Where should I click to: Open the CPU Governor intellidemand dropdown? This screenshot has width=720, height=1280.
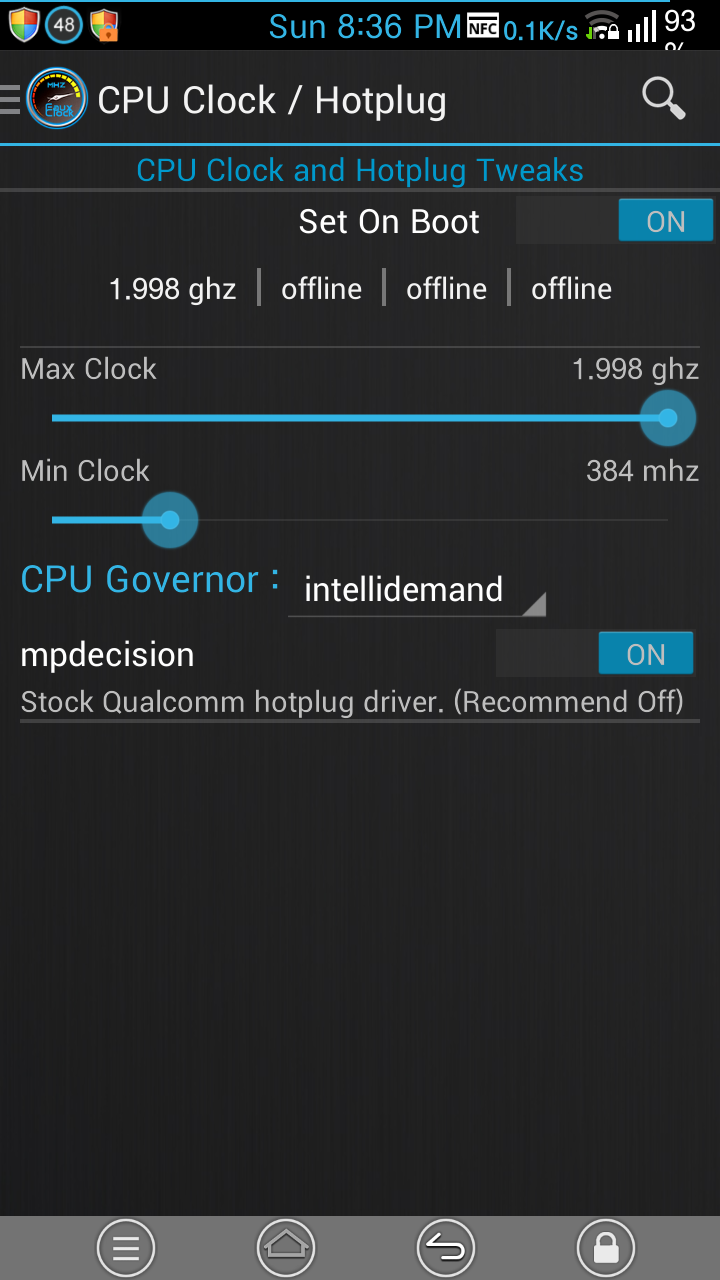[417, 590]
